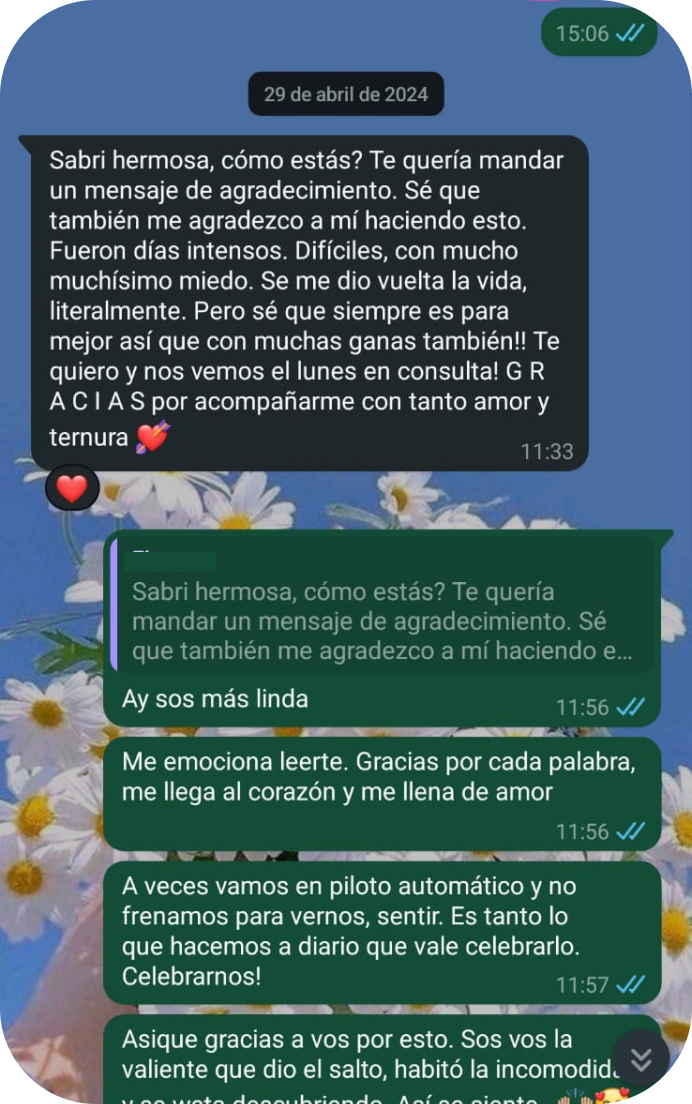This screenshot has width=692, height=1104.
Task: Jump to the latest messages with down arrow
Action: coord(641,1059)
